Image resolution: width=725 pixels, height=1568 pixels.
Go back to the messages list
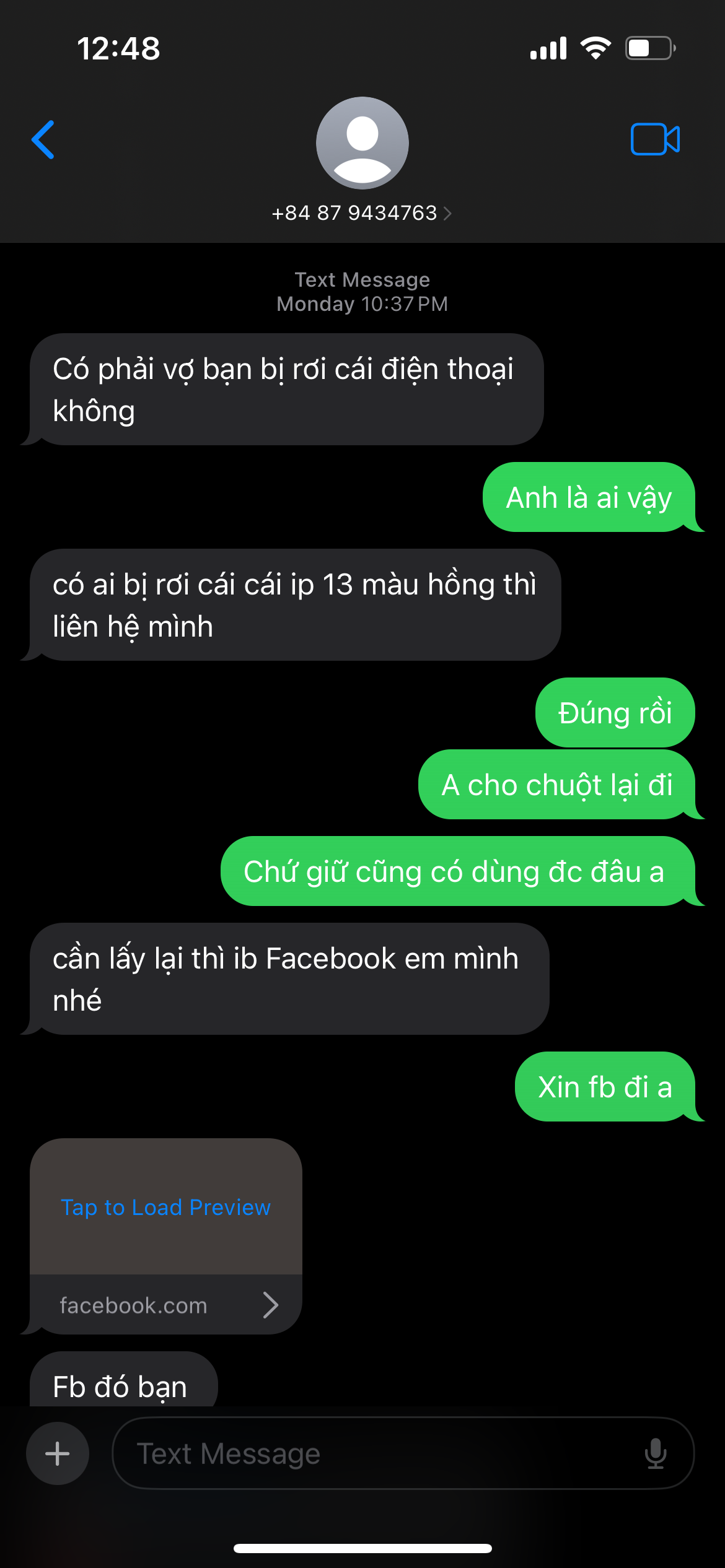point(43,140)
